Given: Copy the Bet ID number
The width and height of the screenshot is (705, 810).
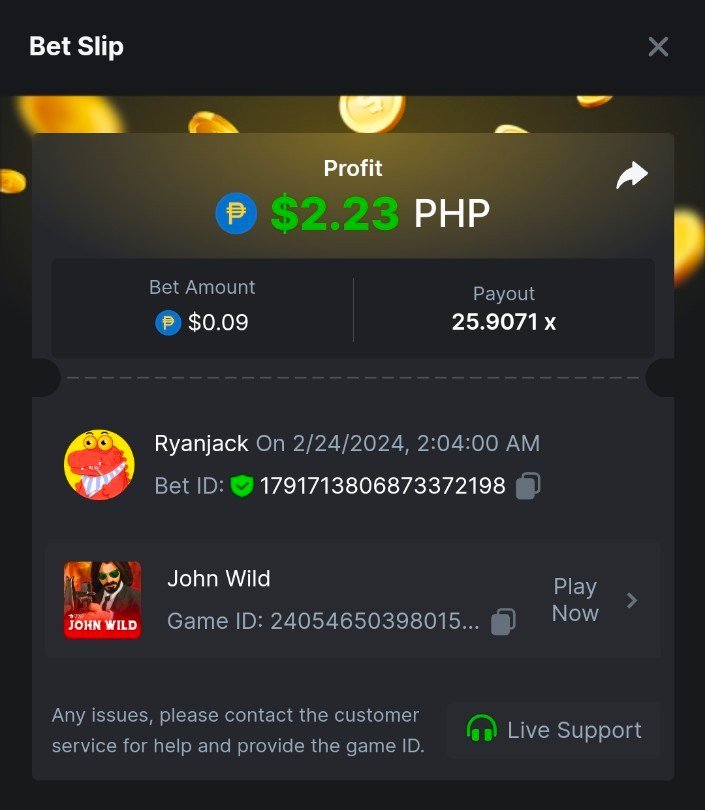Looking at the screenshot, I should coord(528,486).
